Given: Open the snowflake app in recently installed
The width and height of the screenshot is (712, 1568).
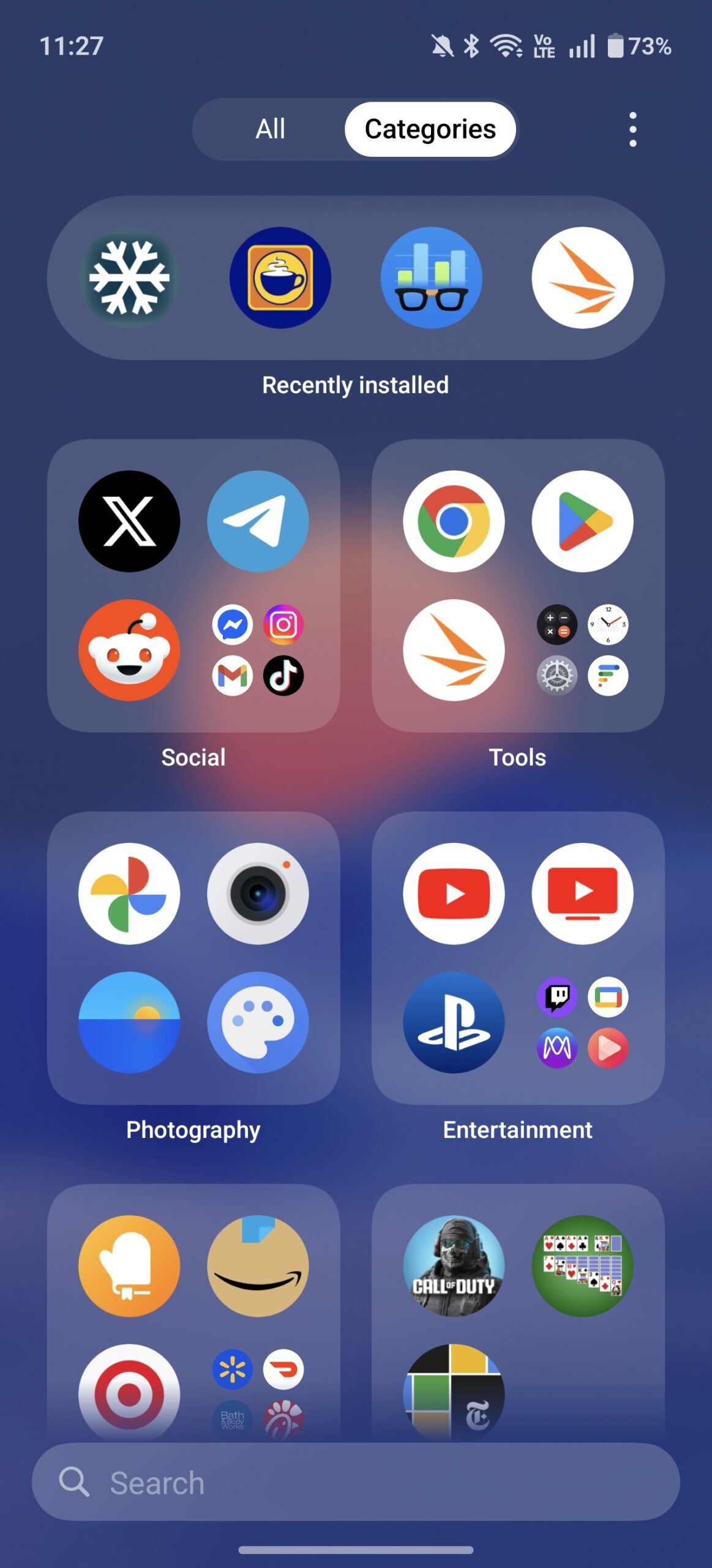Looking at the screenshot, I should point(129,277).
